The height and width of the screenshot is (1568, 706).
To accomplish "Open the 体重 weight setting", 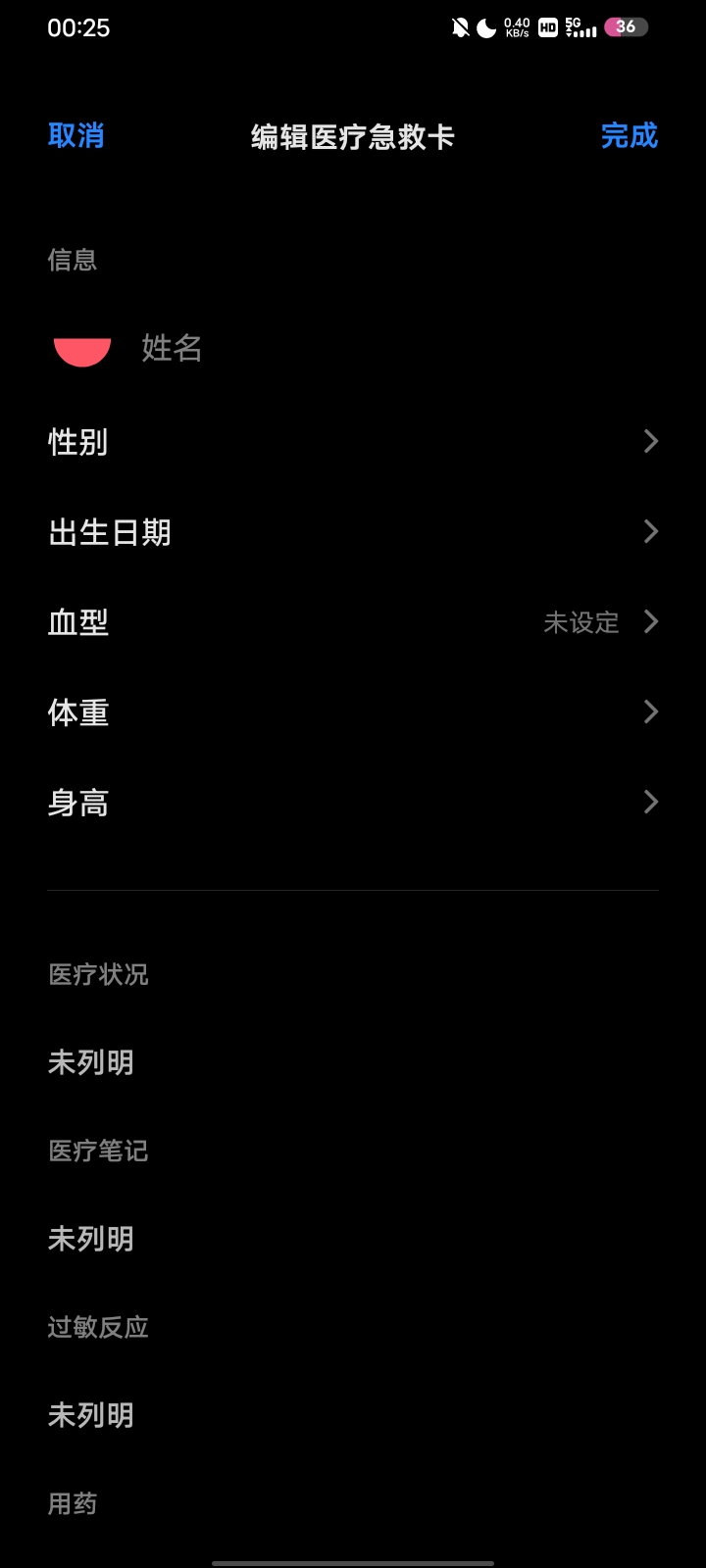I will [x=353, y=711].
